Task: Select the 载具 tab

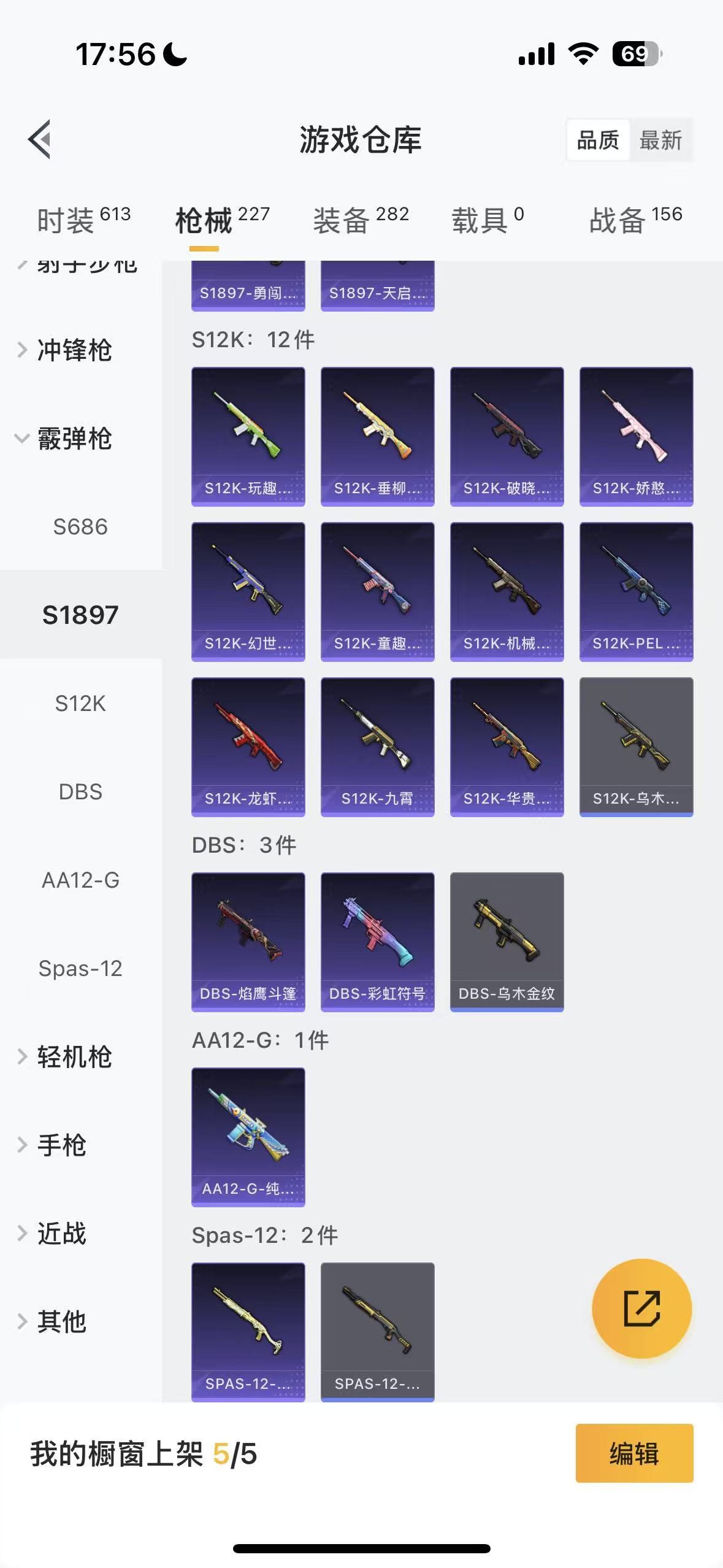Action: pyautogui.click(x=488, y=220)
